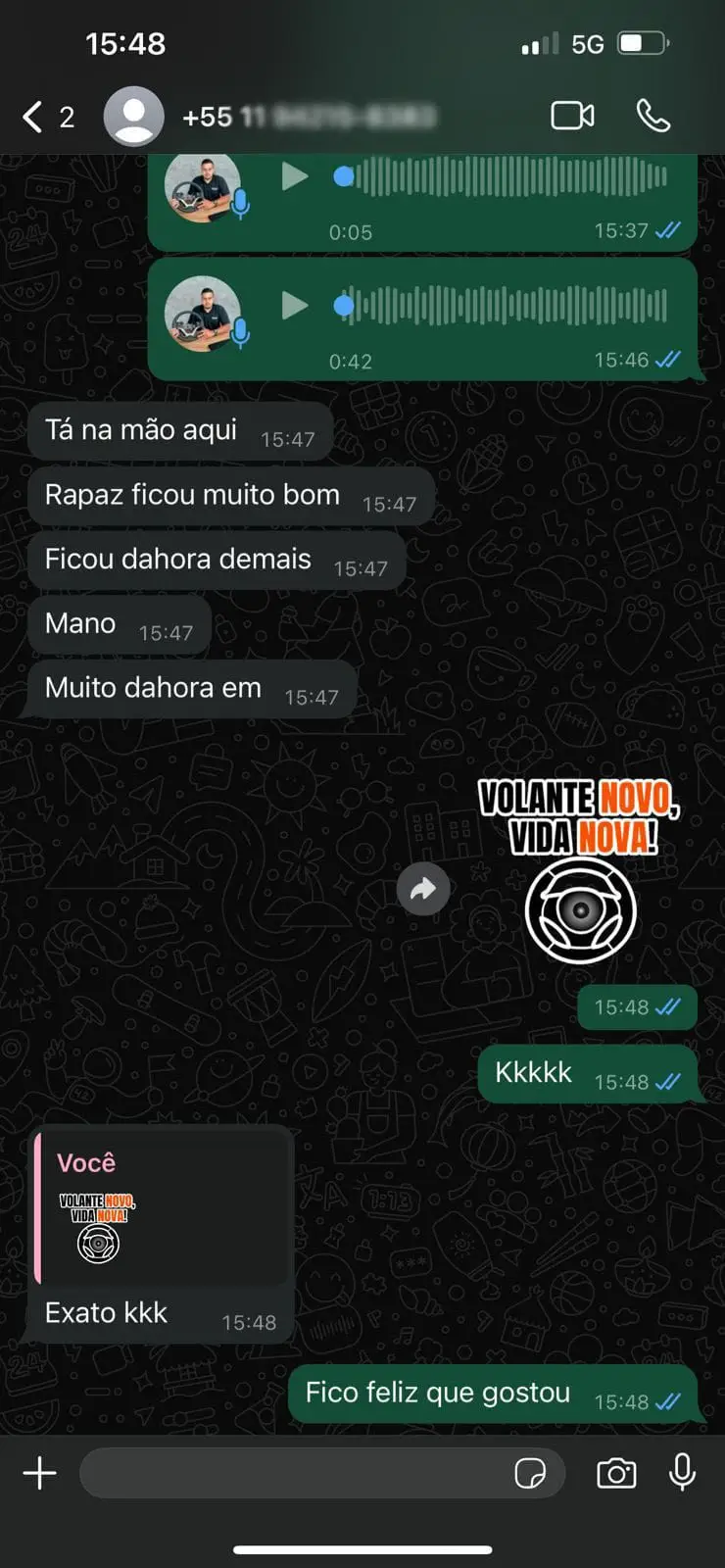Open the camera to take a photo
This screenshot has height=1568, width=725.
[x=616, y=1473]
